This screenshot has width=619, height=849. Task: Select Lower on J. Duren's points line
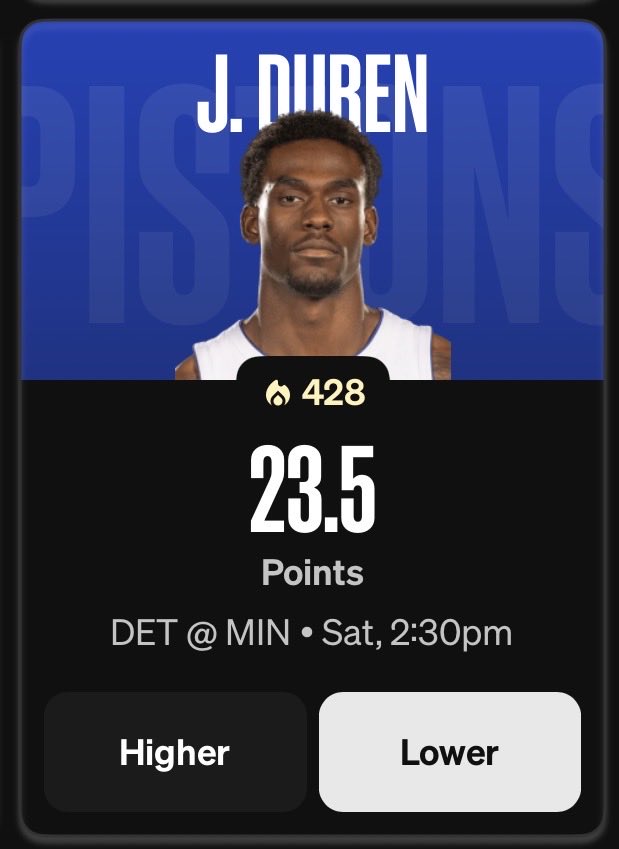coord(449,752)
